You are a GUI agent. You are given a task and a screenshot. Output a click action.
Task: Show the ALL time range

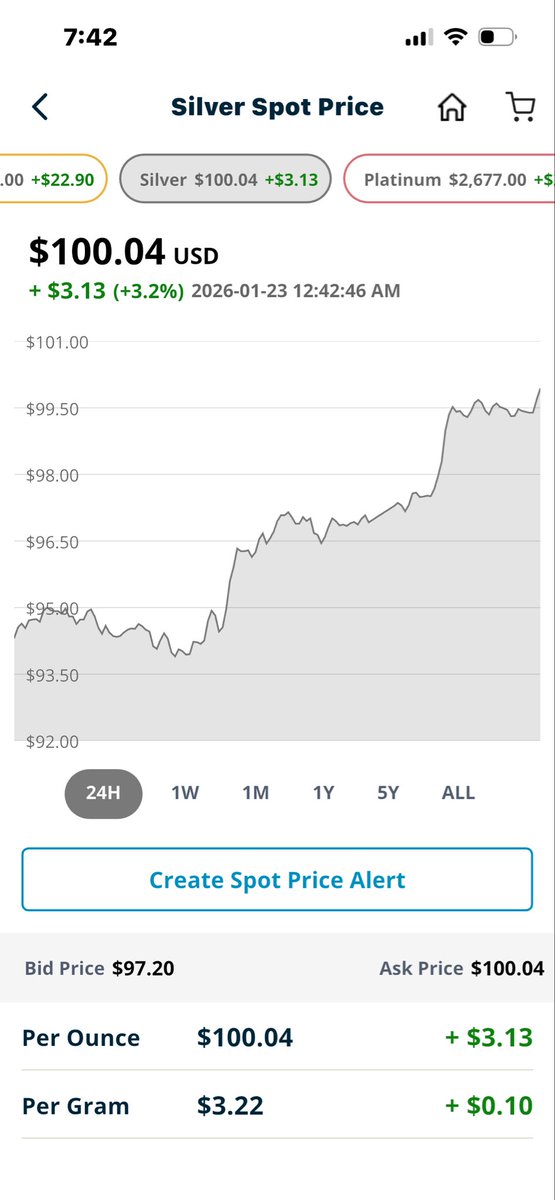pyautogui.click(x=458, y=793)
